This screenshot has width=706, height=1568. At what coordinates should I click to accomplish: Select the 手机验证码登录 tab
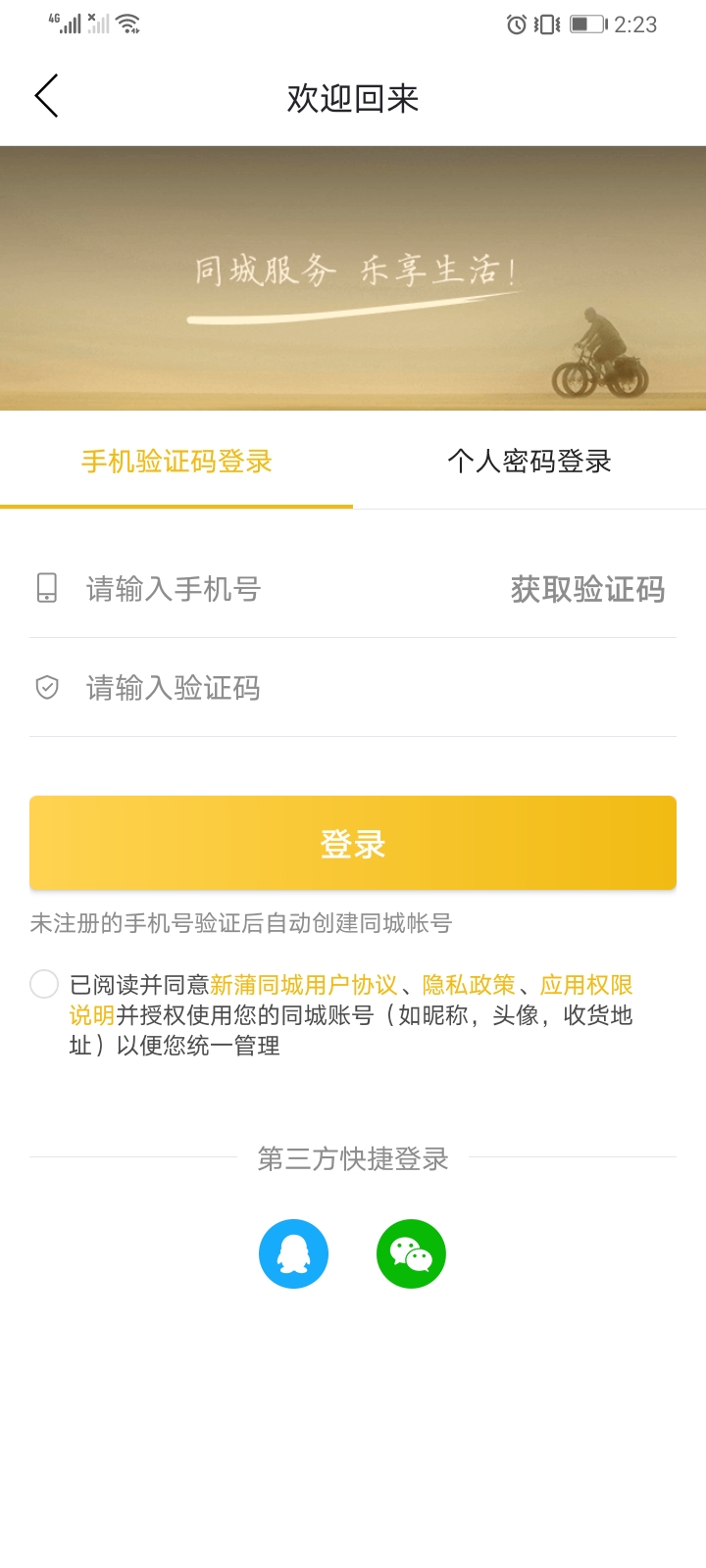coord(176,461)
